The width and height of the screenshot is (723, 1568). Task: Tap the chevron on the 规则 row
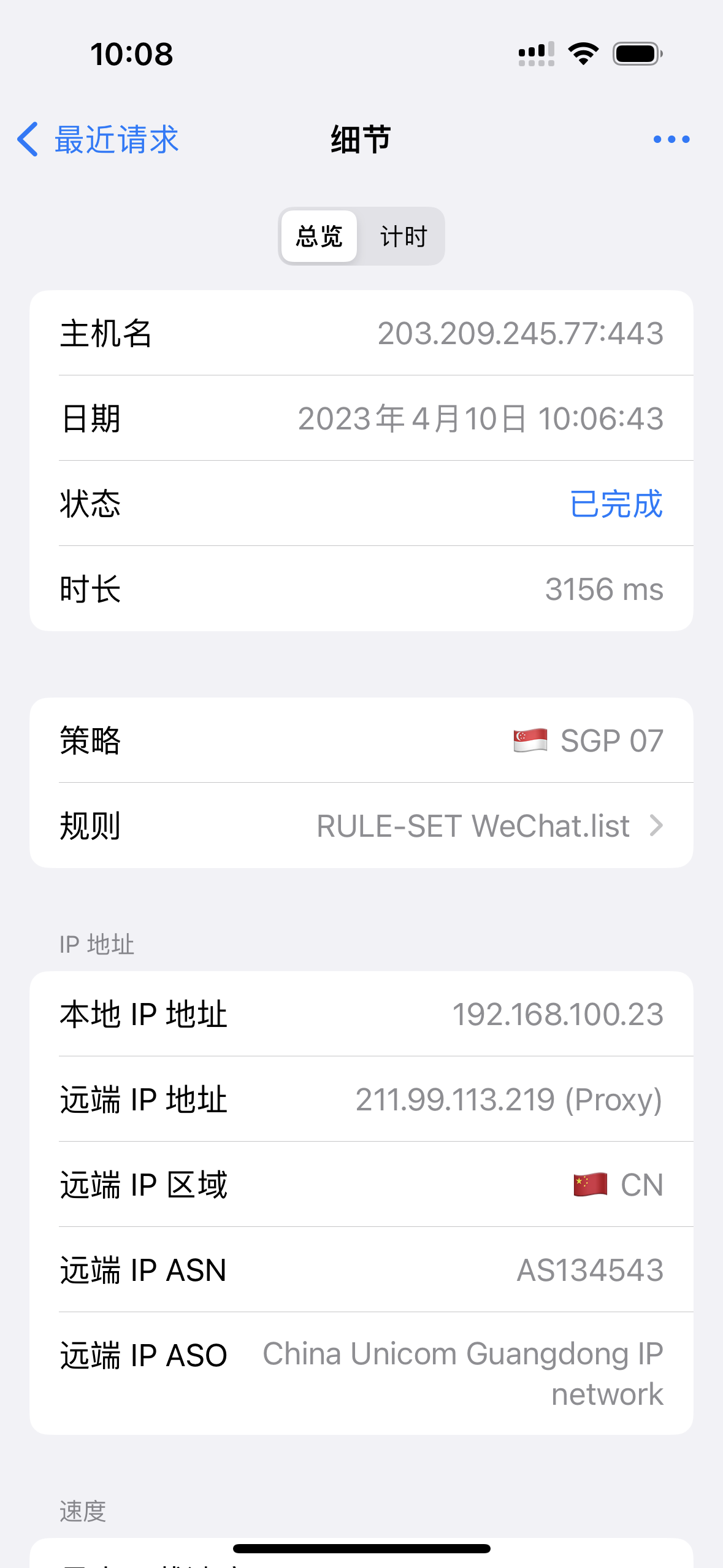point(655,825)
